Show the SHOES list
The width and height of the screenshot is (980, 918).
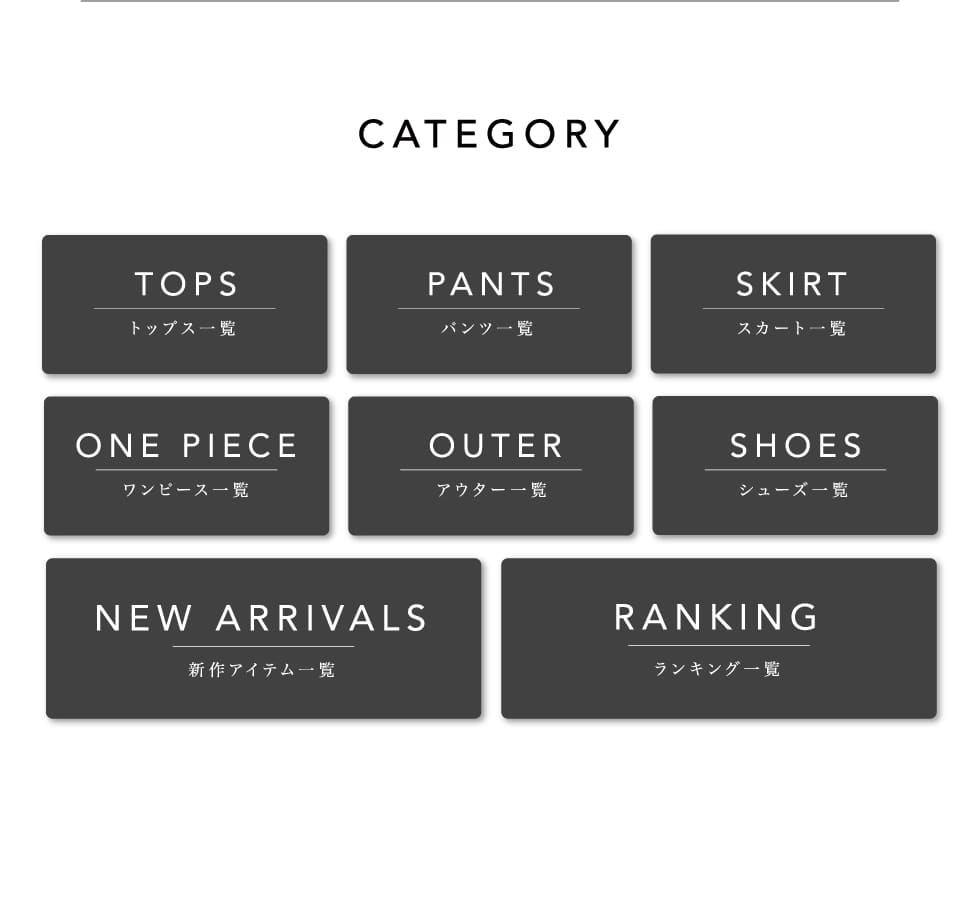pyautogui.click(x=795, y=466)
